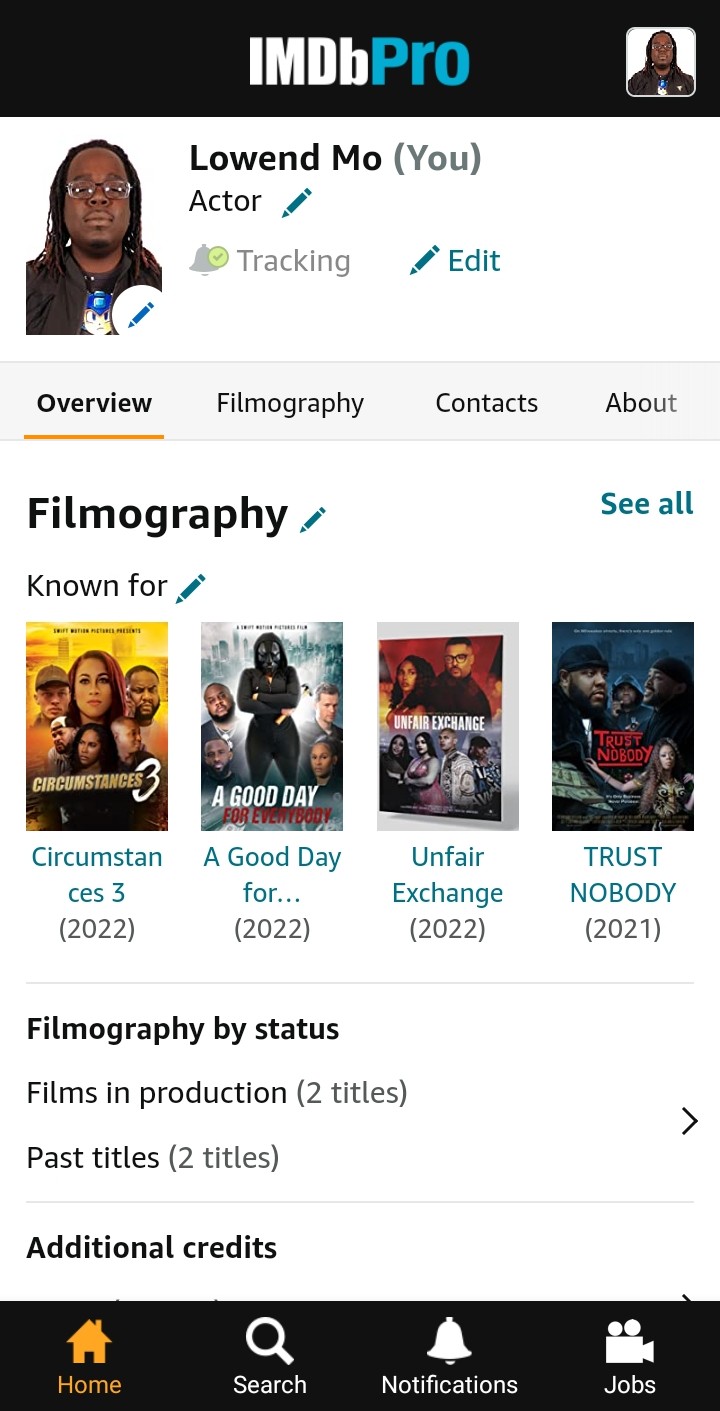Open the Search tab
The width and height of the screenshot is (720, 1411).
tap(269, 1357)
